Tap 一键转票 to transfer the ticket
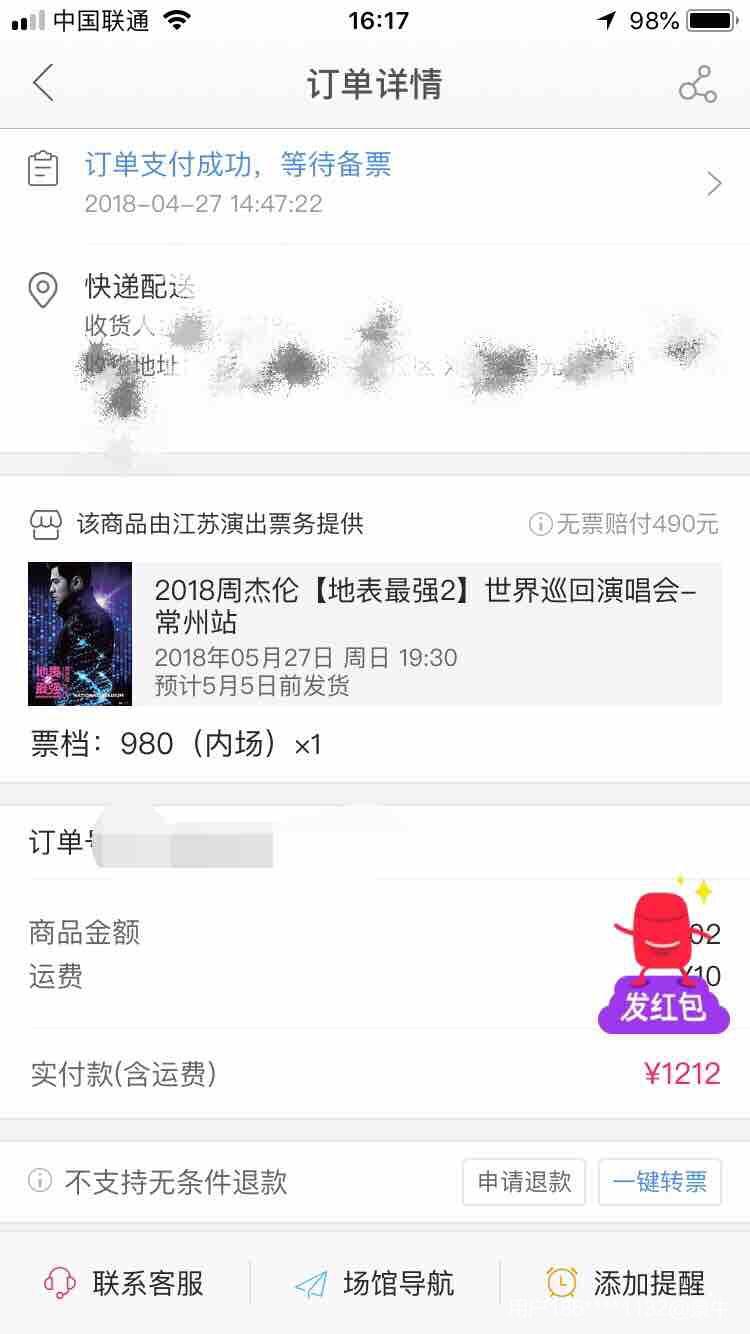 point(659,1182)
